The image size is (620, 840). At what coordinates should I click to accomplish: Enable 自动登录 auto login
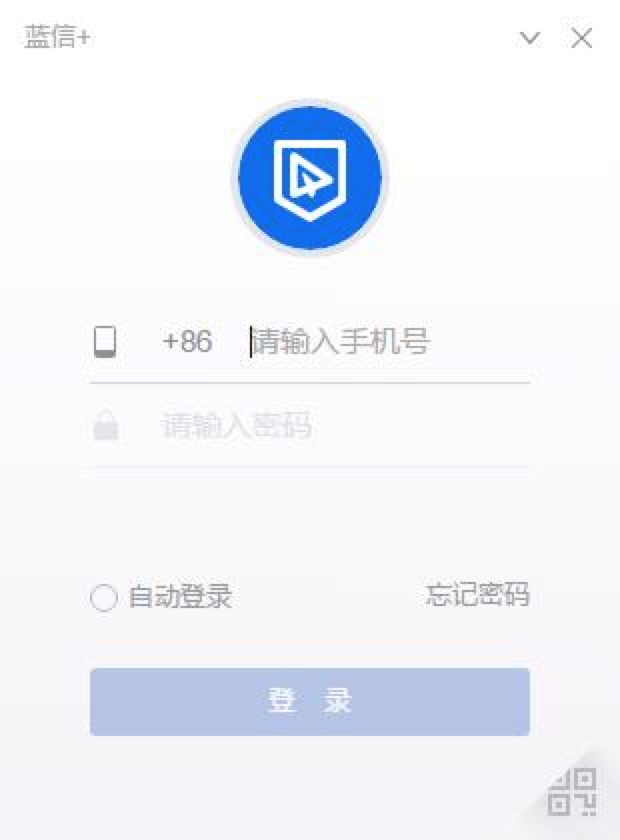click(x=104, y=598)
